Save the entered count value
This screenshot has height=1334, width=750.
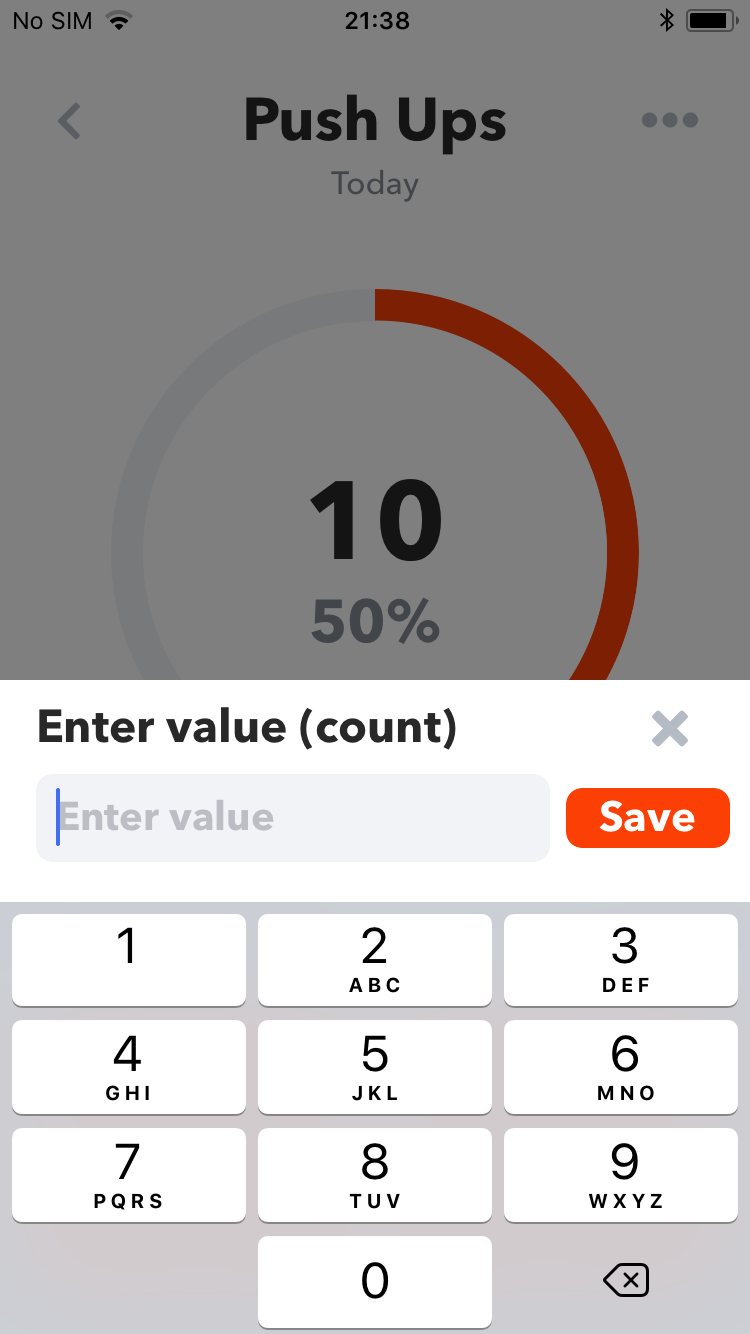point(647,818)
